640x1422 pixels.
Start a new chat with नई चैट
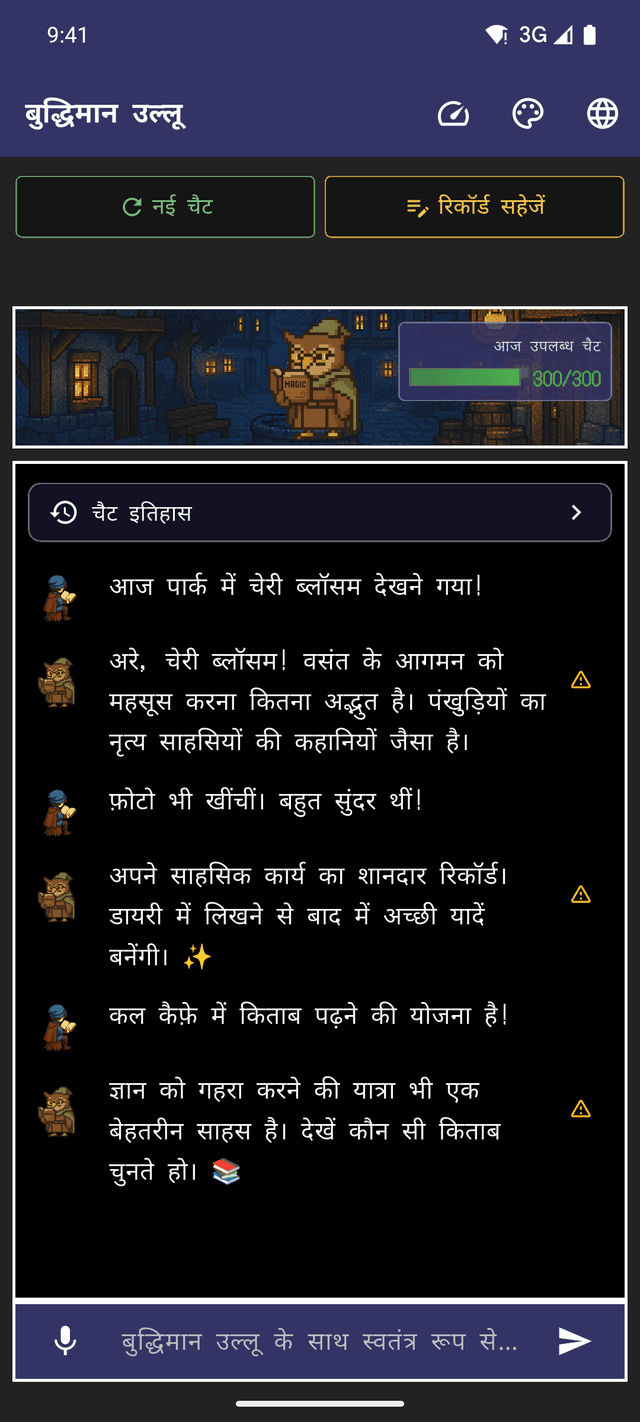[166, 207]
